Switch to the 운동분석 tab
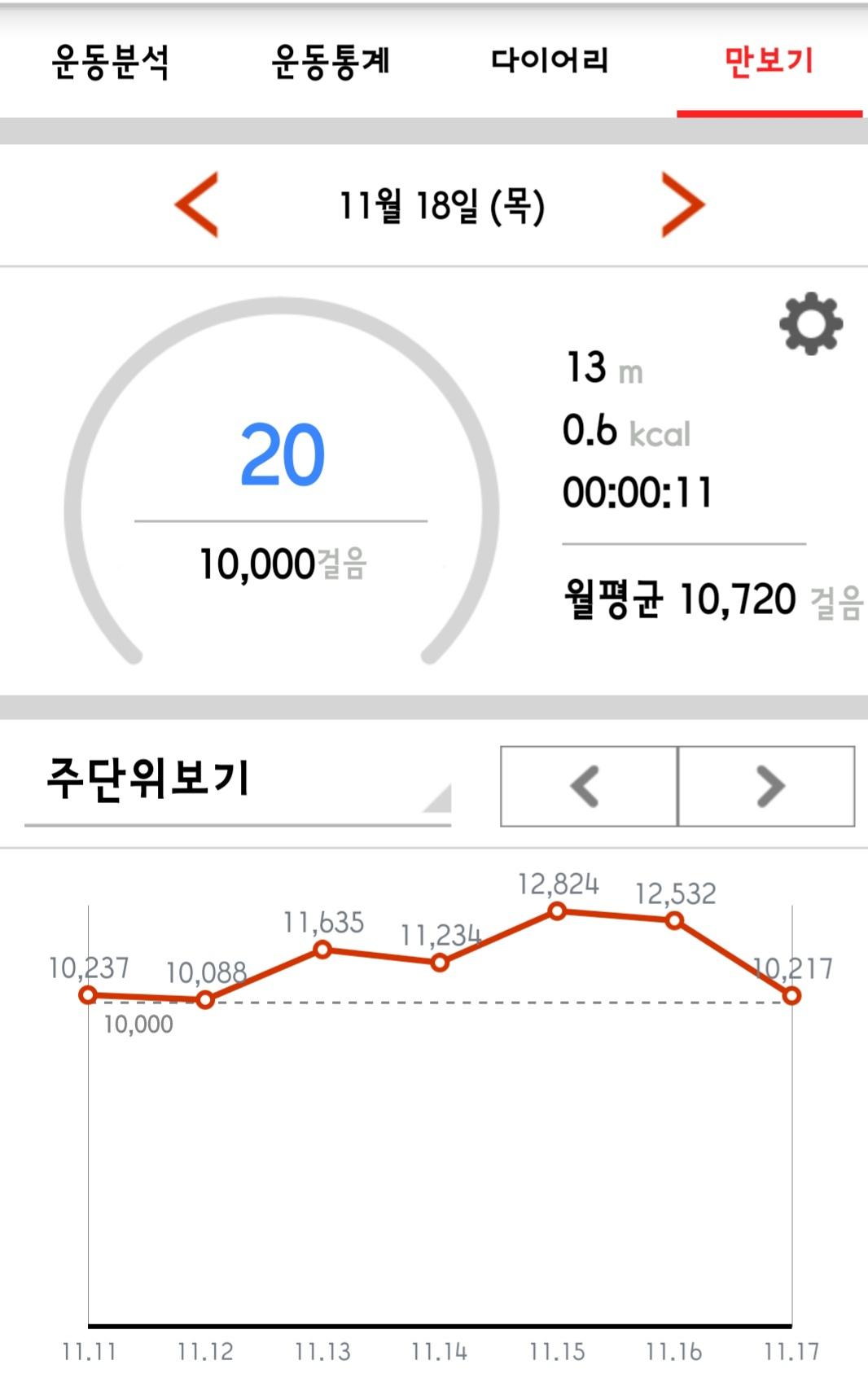 (x=110, y=62)
